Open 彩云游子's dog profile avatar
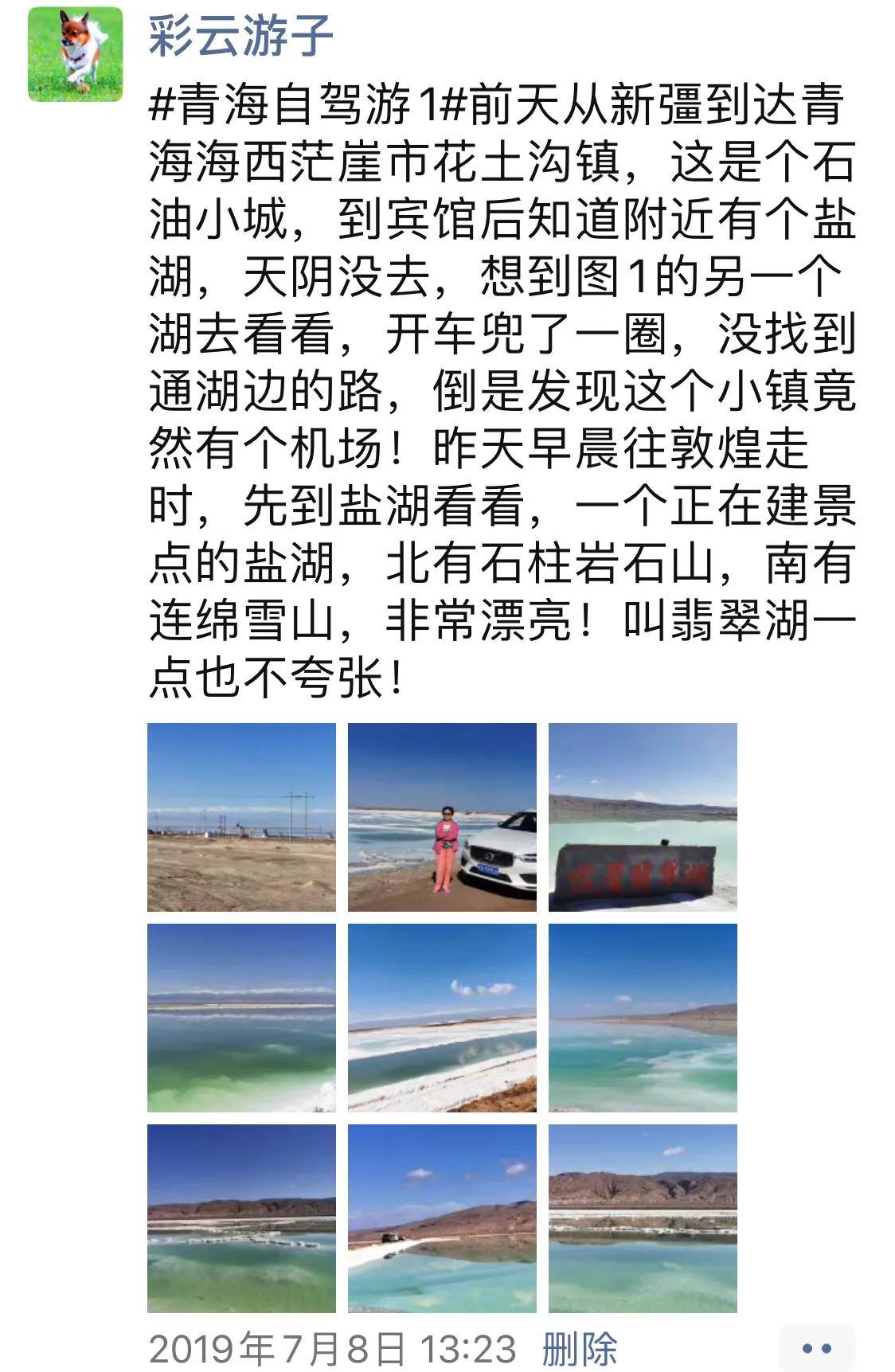 click(x=75, y=54)
